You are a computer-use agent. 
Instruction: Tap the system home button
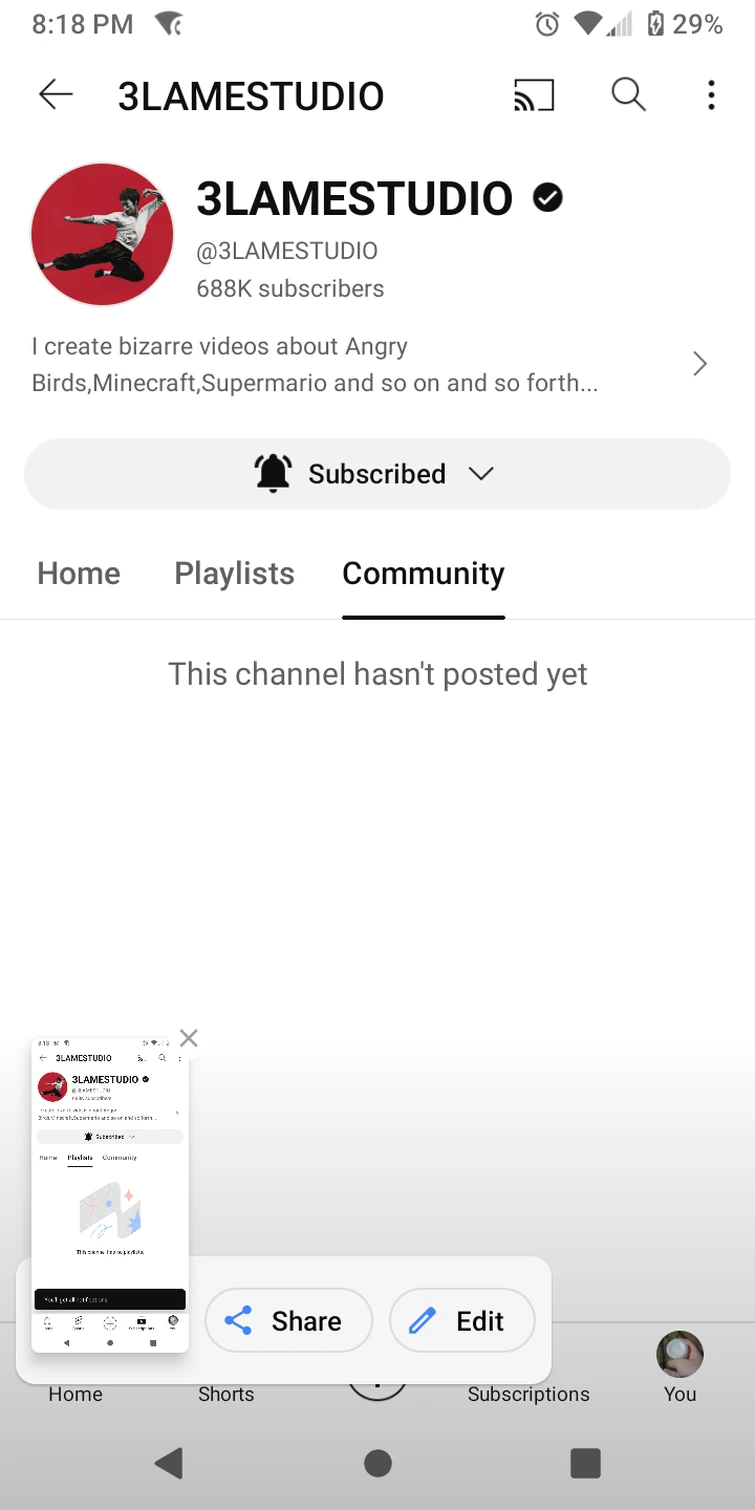point(378,1464)
